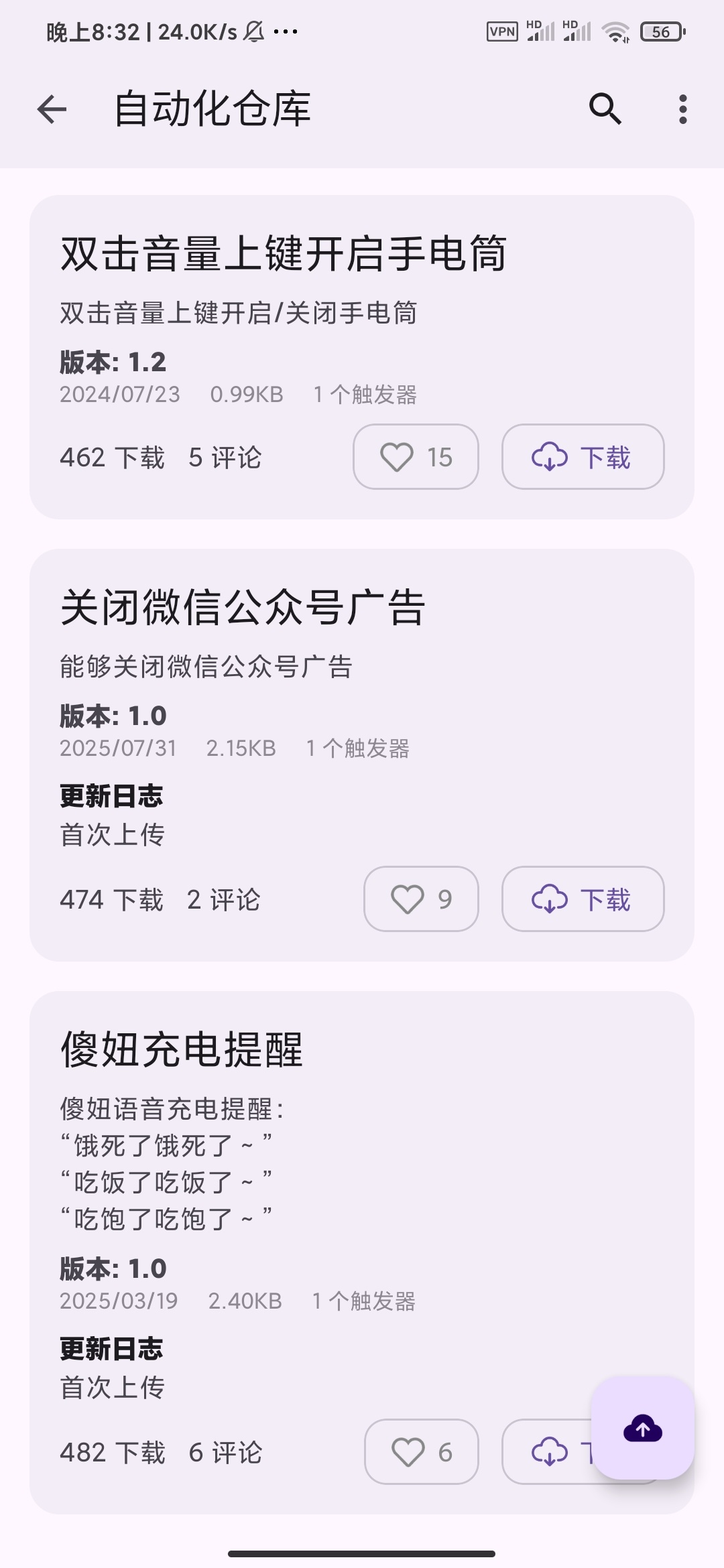
Task: Go back from 自动化仓库
Action: [52, 109]
